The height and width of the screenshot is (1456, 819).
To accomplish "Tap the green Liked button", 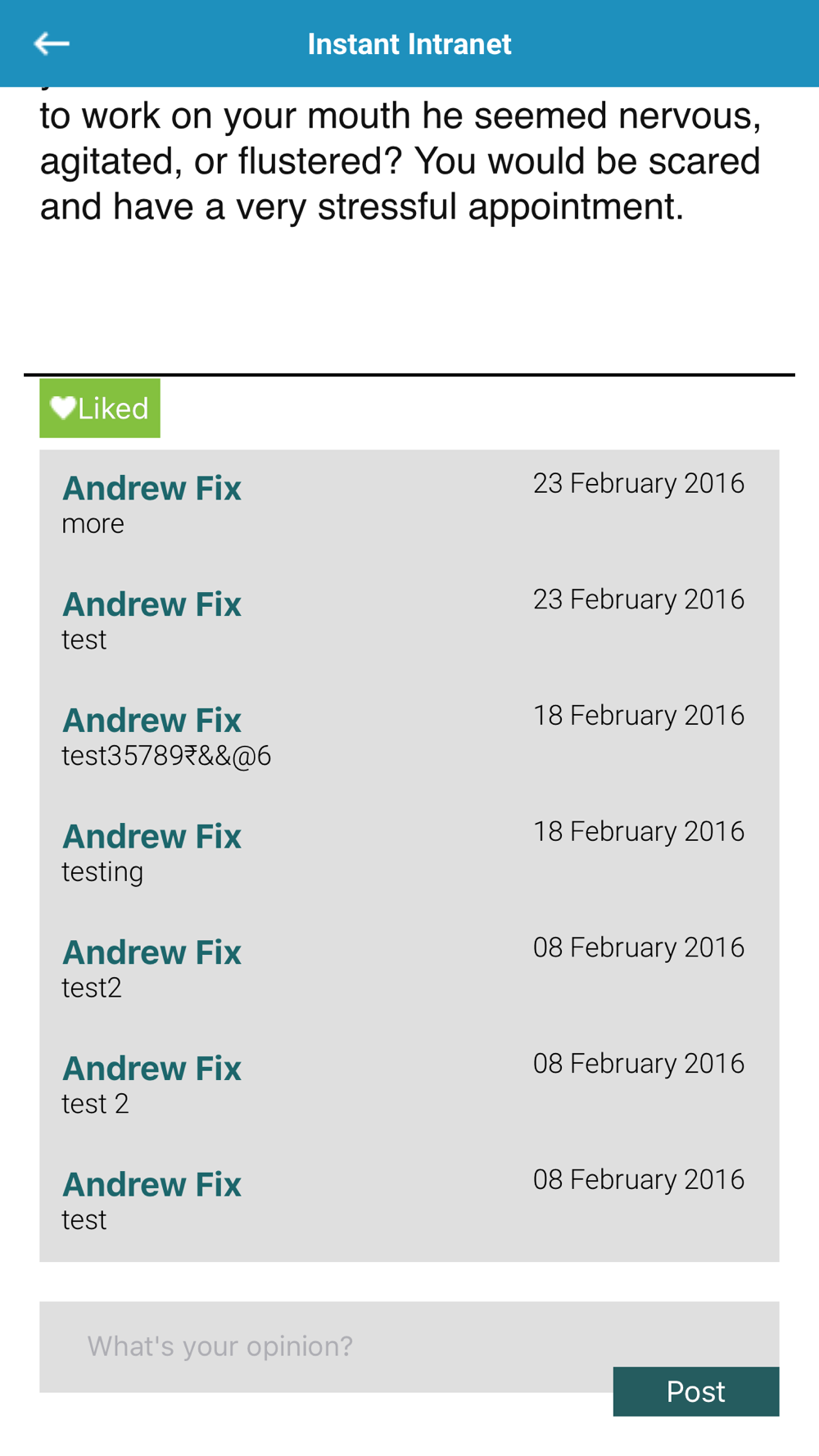I will click(x=100, y=408).
